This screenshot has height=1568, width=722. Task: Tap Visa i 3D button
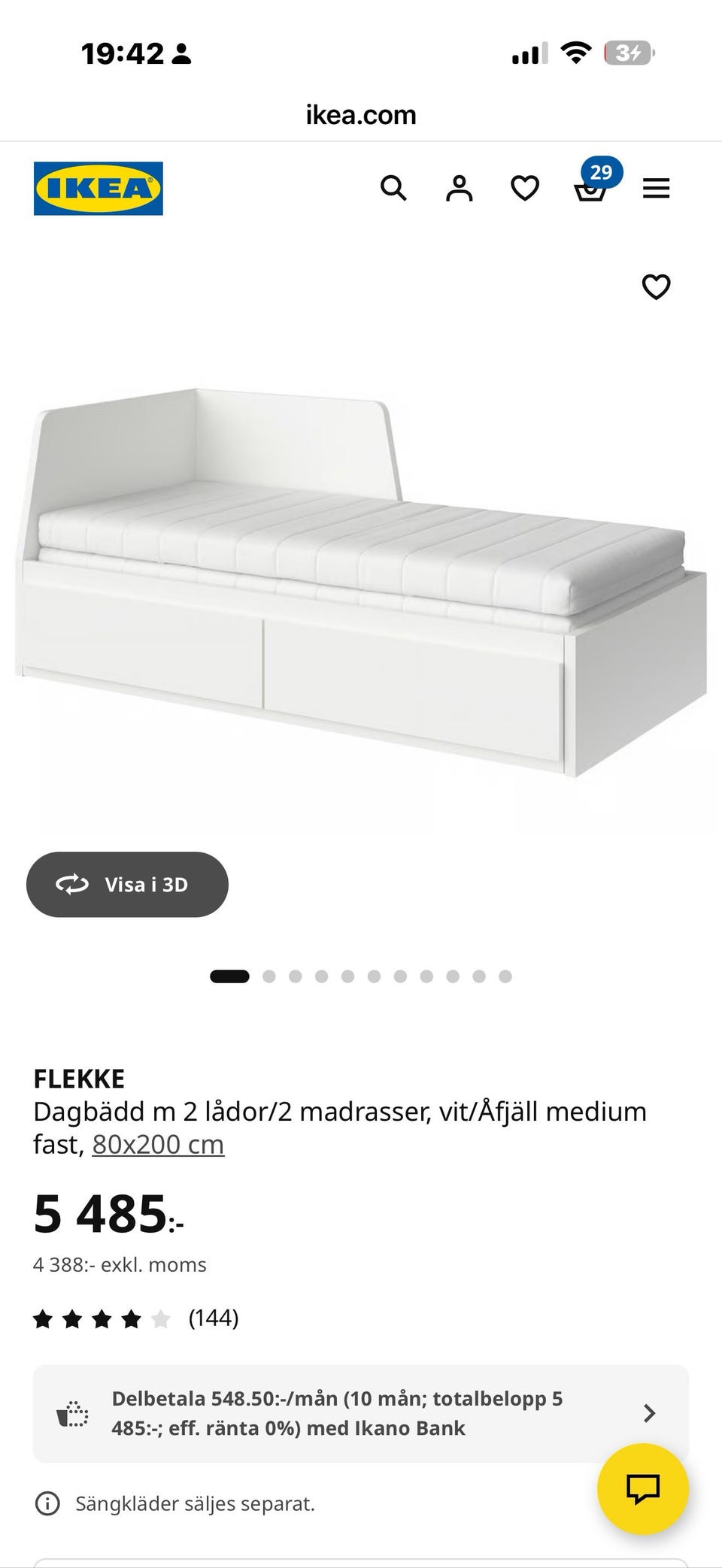coord(127,884)
